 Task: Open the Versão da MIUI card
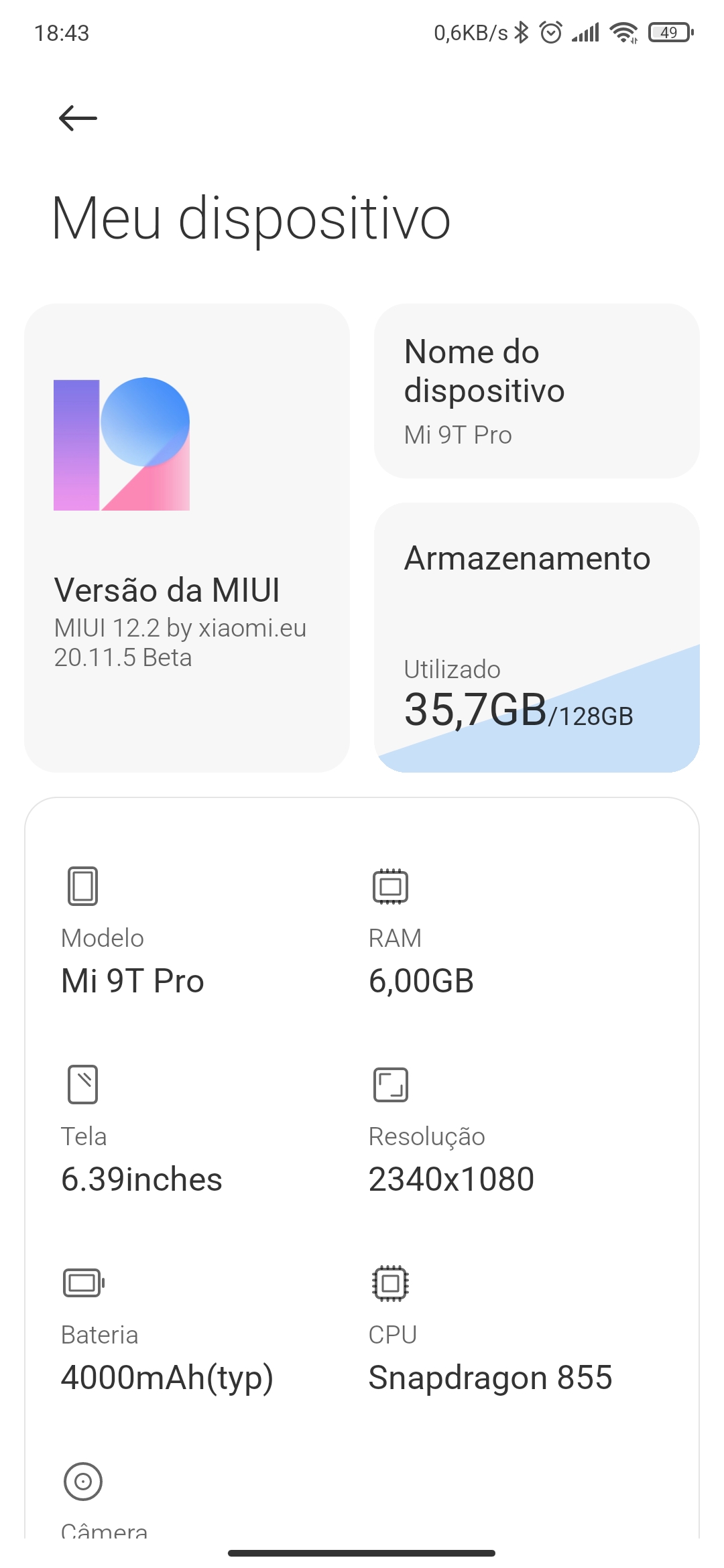[x=186, y=537]
